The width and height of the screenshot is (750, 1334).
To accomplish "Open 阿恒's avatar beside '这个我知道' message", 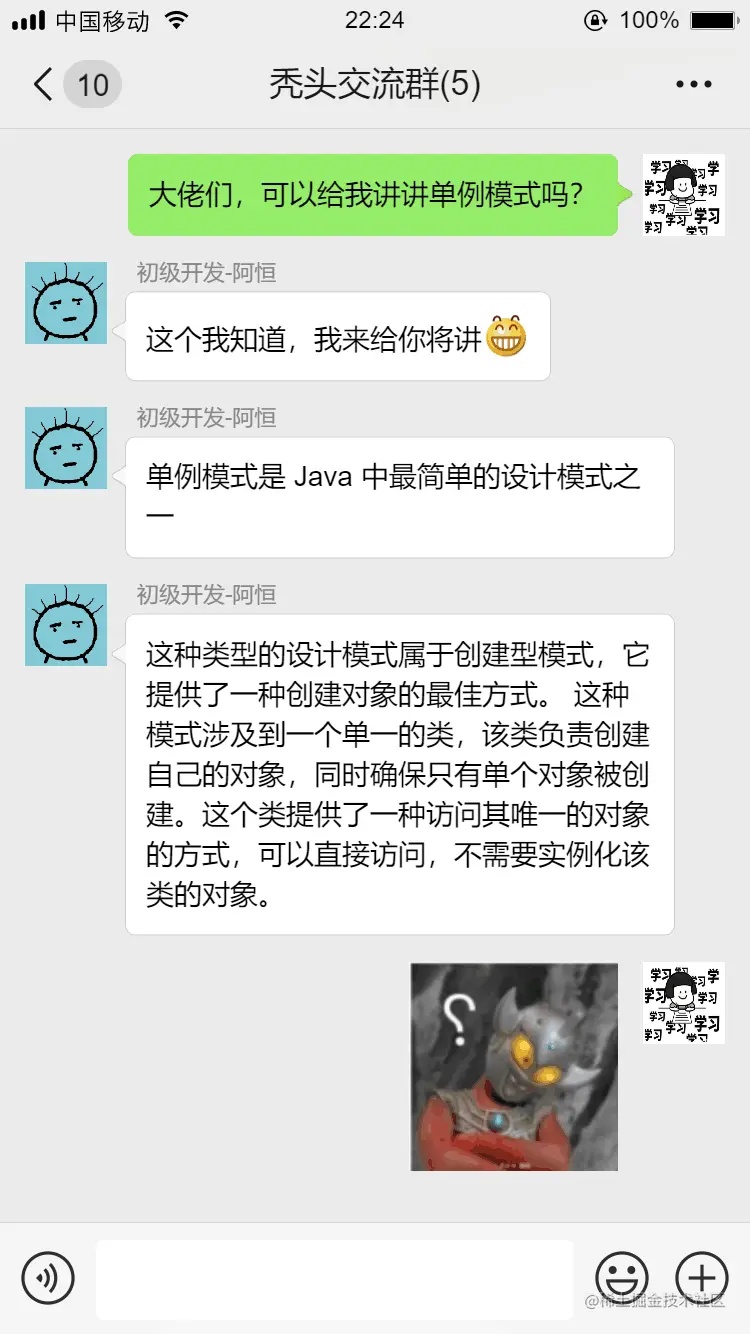I will pos(66,303).
